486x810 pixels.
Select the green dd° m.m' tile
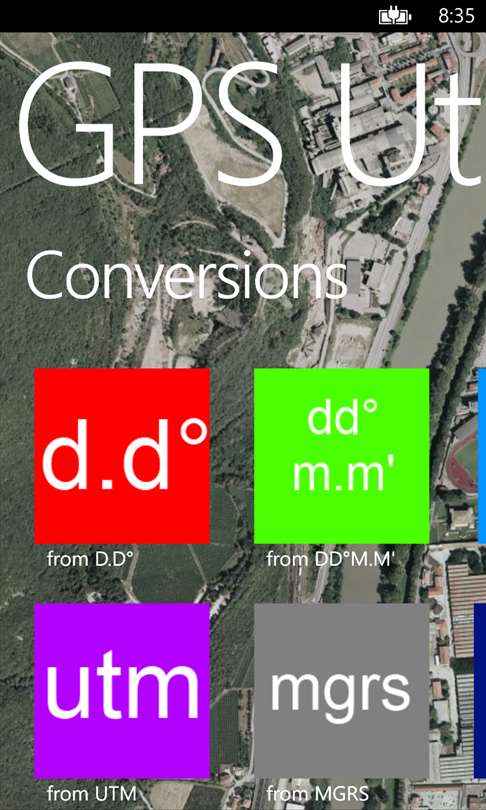tap(341, 456)
